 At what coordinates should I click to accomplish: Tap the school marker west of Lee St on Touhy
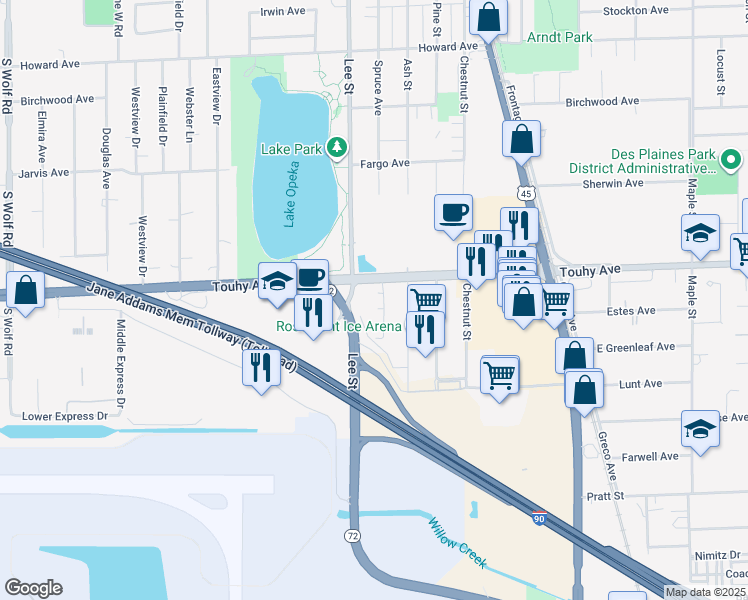(277, 281)
